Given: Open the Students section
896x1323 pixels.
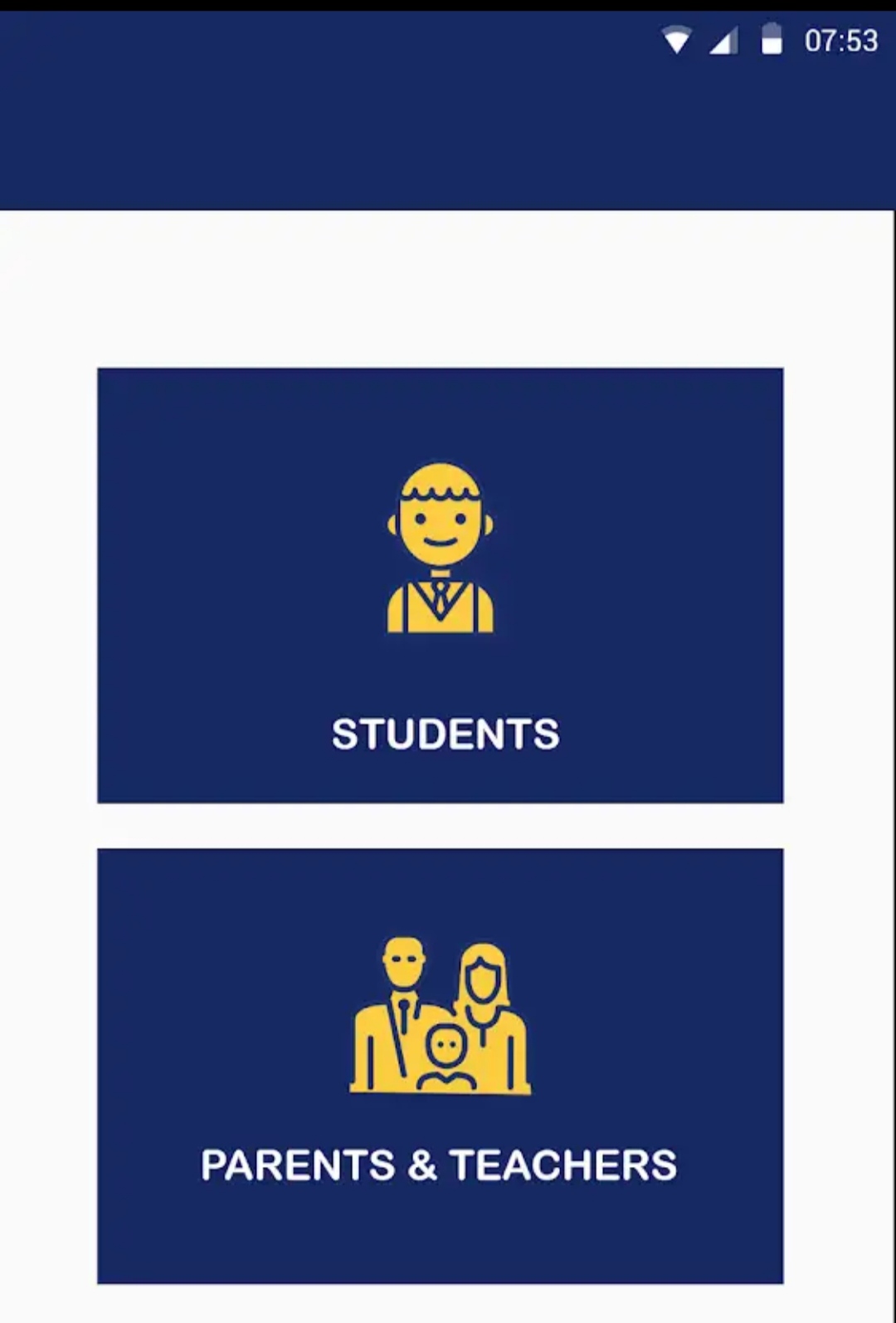Looking at the screenshot, I should 440,585.
